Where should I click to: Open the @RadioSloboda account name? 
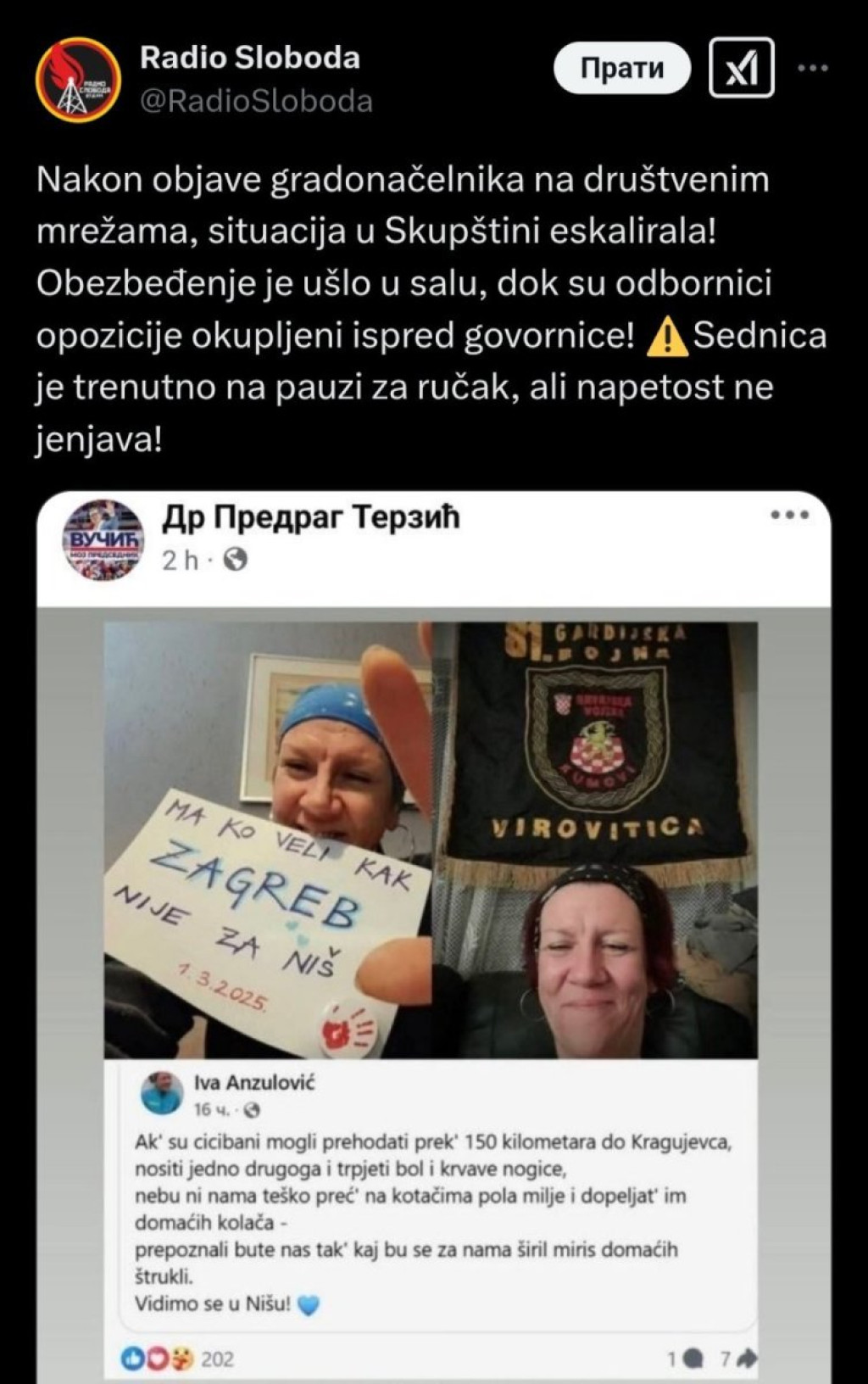tap(256, 102)
